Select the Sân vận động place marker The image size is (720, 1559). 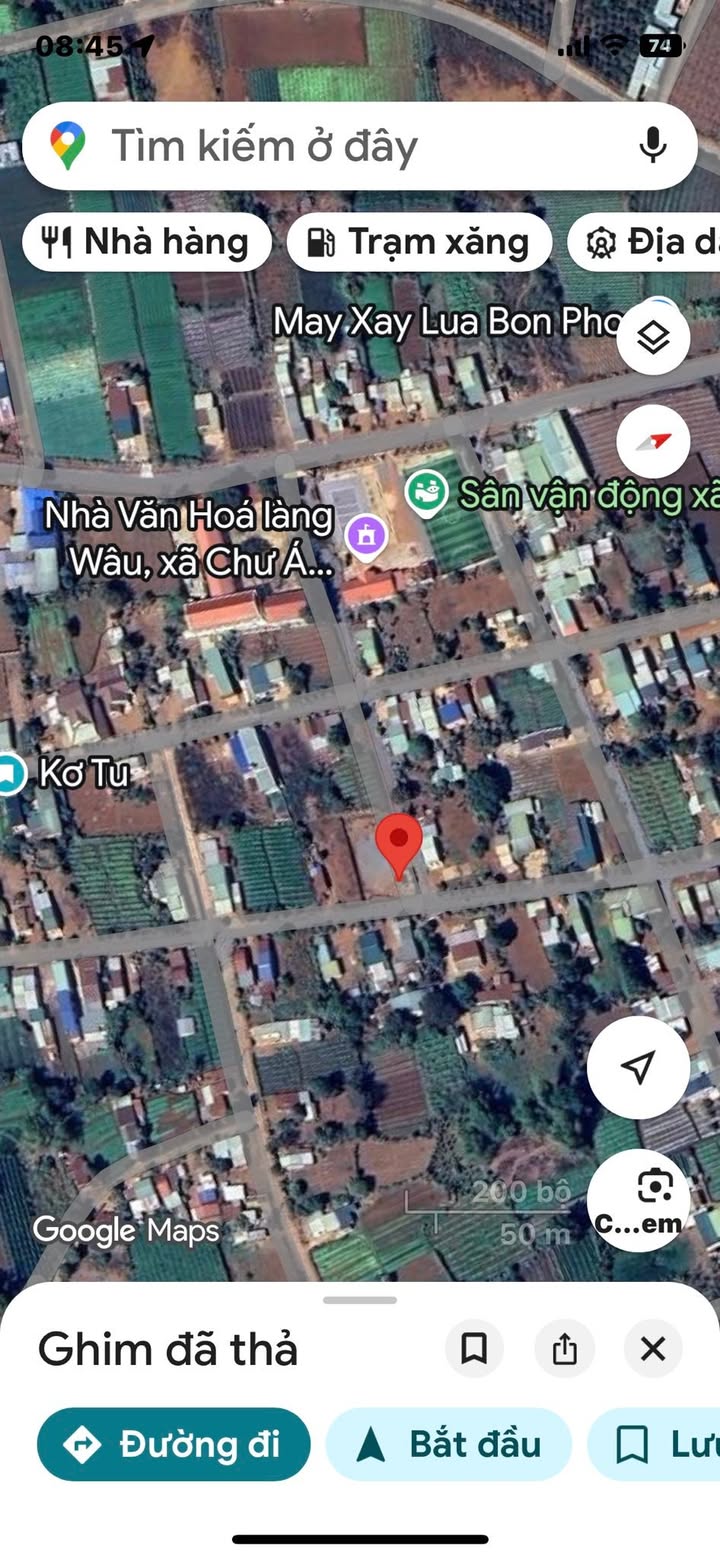coord(426,493)
